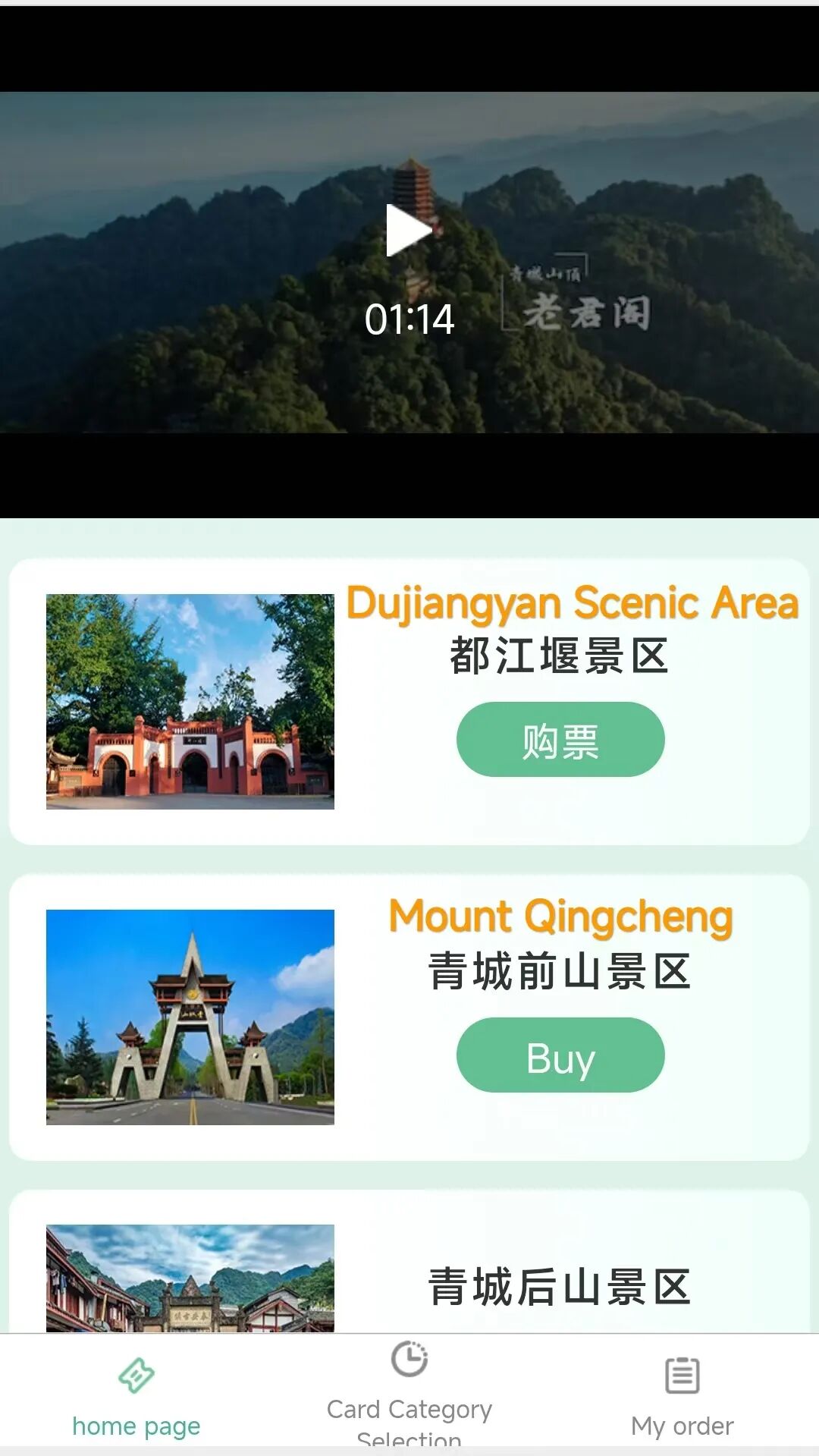819x1456 pixels.
Task: Open the 青城后山景区 card
Action: (560, 1286)
